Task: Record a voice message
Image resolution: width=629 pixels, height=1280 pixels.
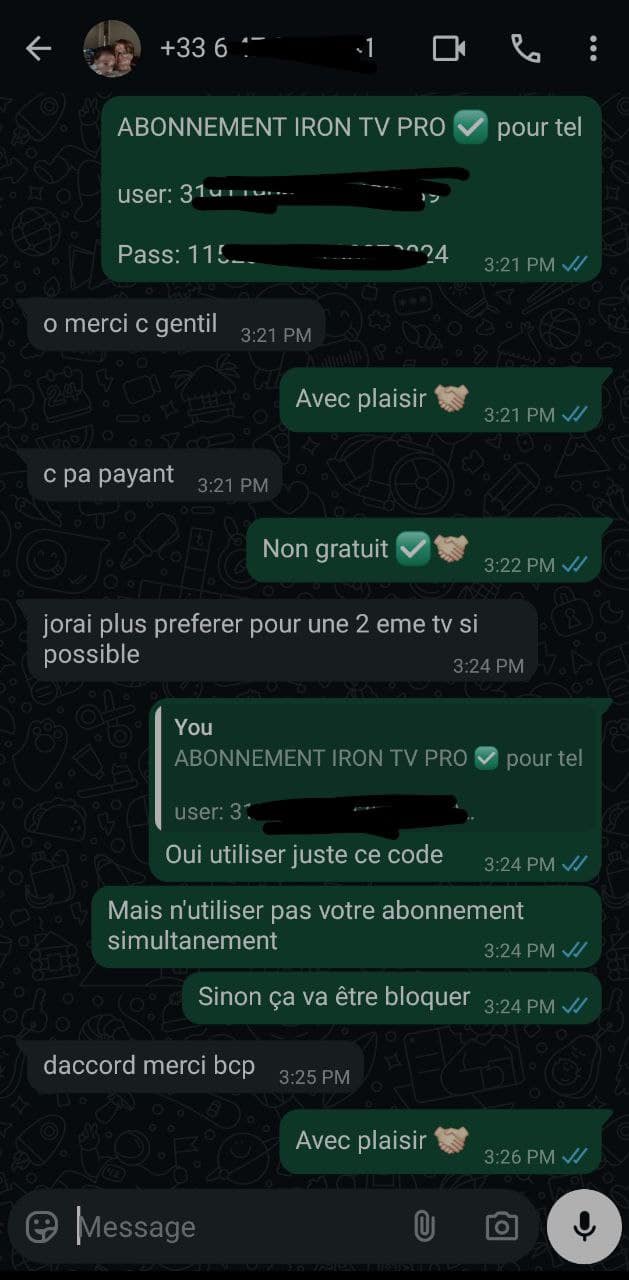Action: [585, 1227]
